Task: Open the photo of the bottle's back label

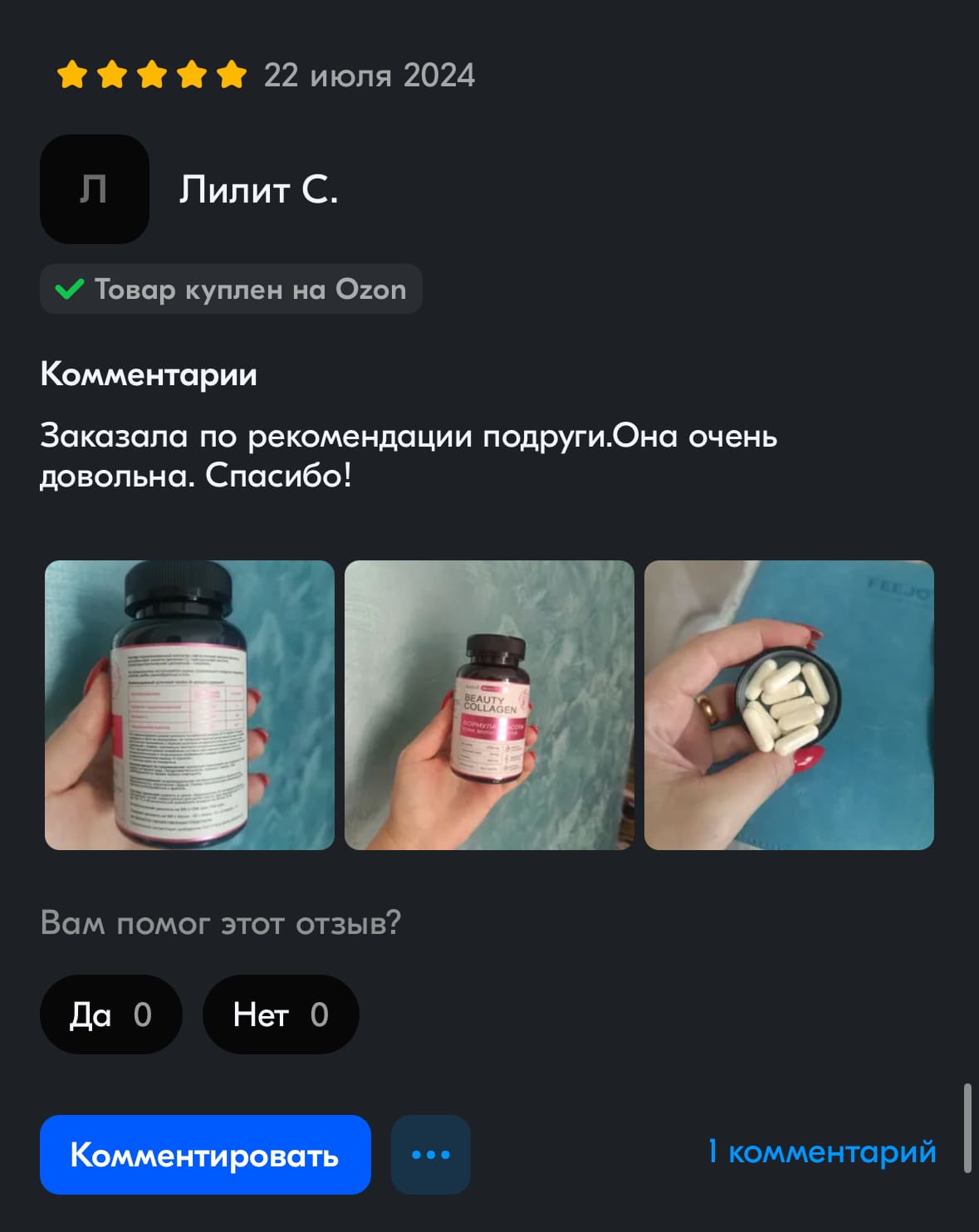Action: (x=189, y=705)
